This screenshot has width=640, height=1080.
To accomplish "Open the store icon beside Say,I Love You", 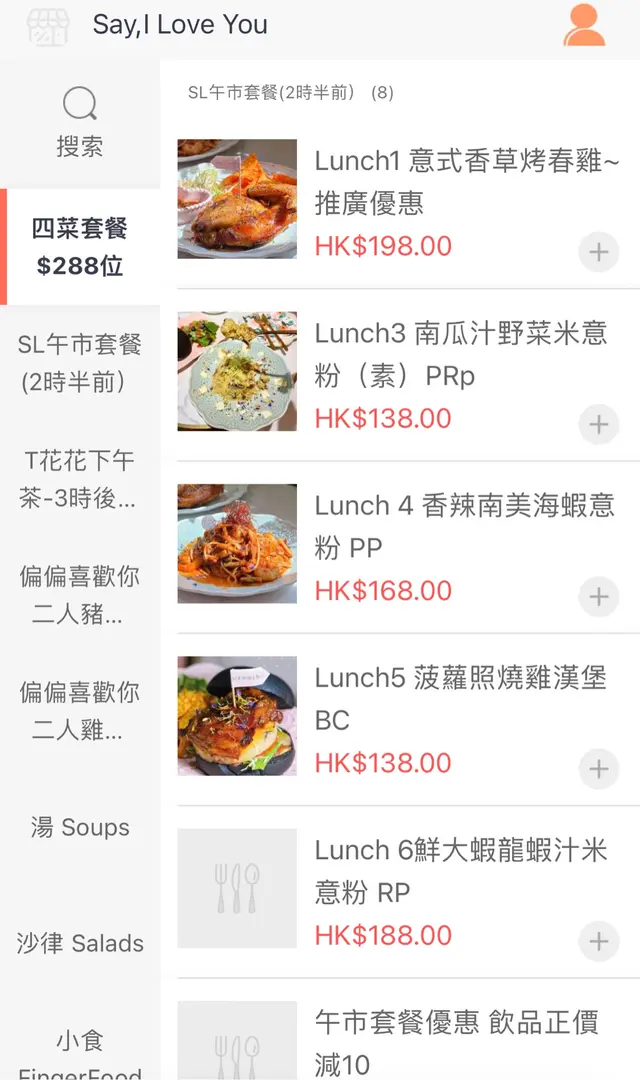I will click(x=47, y=26).
